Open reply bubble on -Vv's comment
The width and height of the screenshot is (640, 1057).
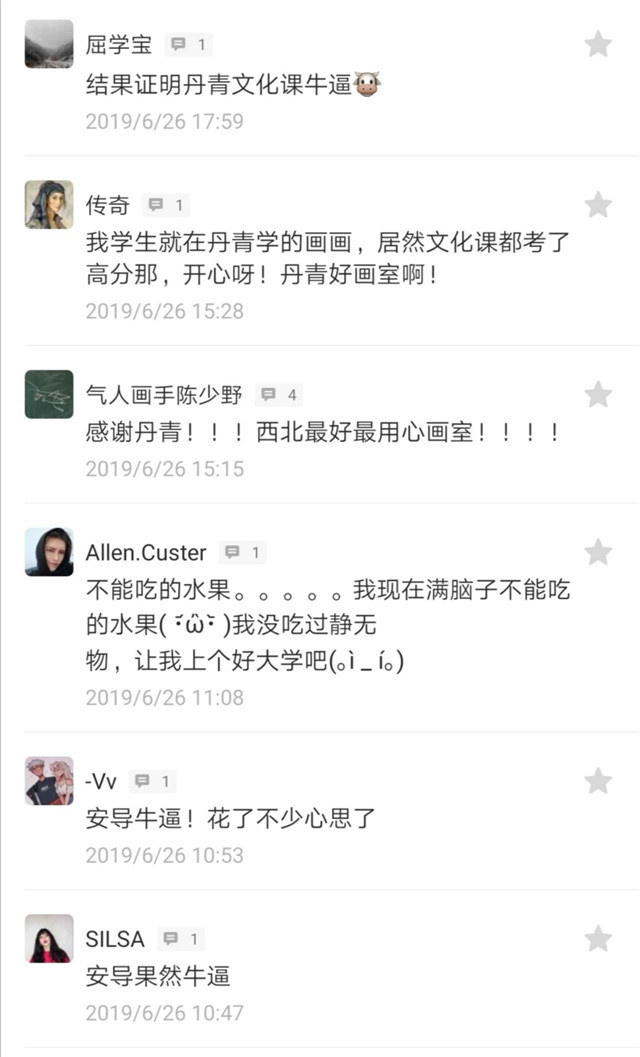(x=153, y=781)
